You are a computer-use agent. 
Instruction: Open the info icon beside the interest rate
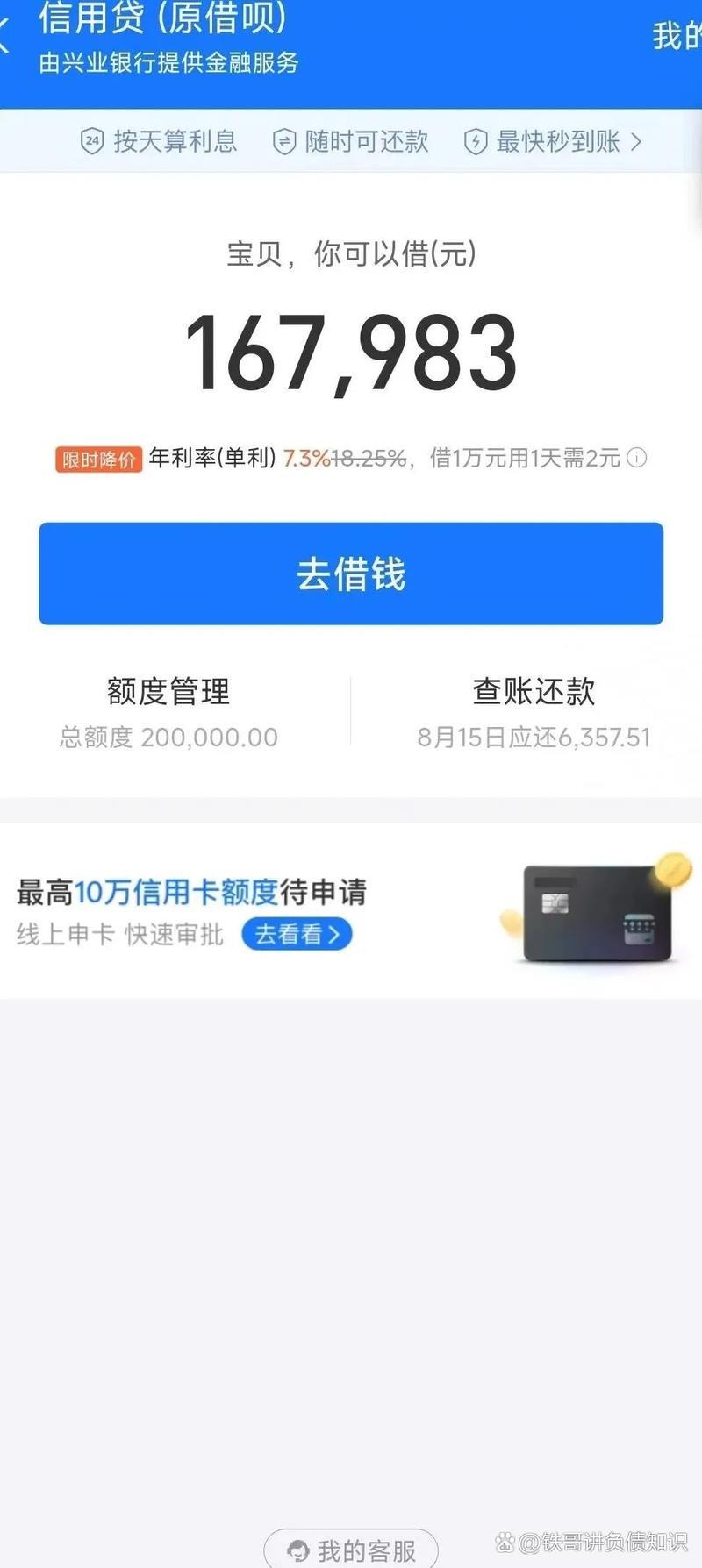coord(637,458)
